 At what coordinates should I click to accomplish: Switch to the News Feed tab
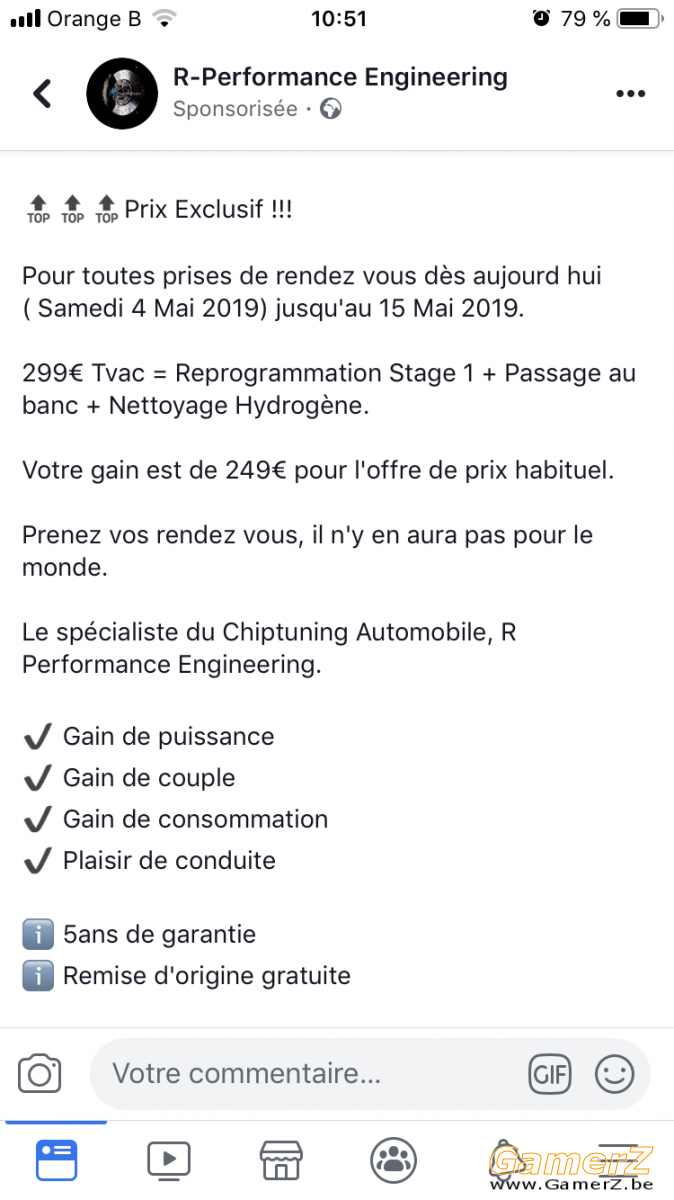tap(56, 1160)
